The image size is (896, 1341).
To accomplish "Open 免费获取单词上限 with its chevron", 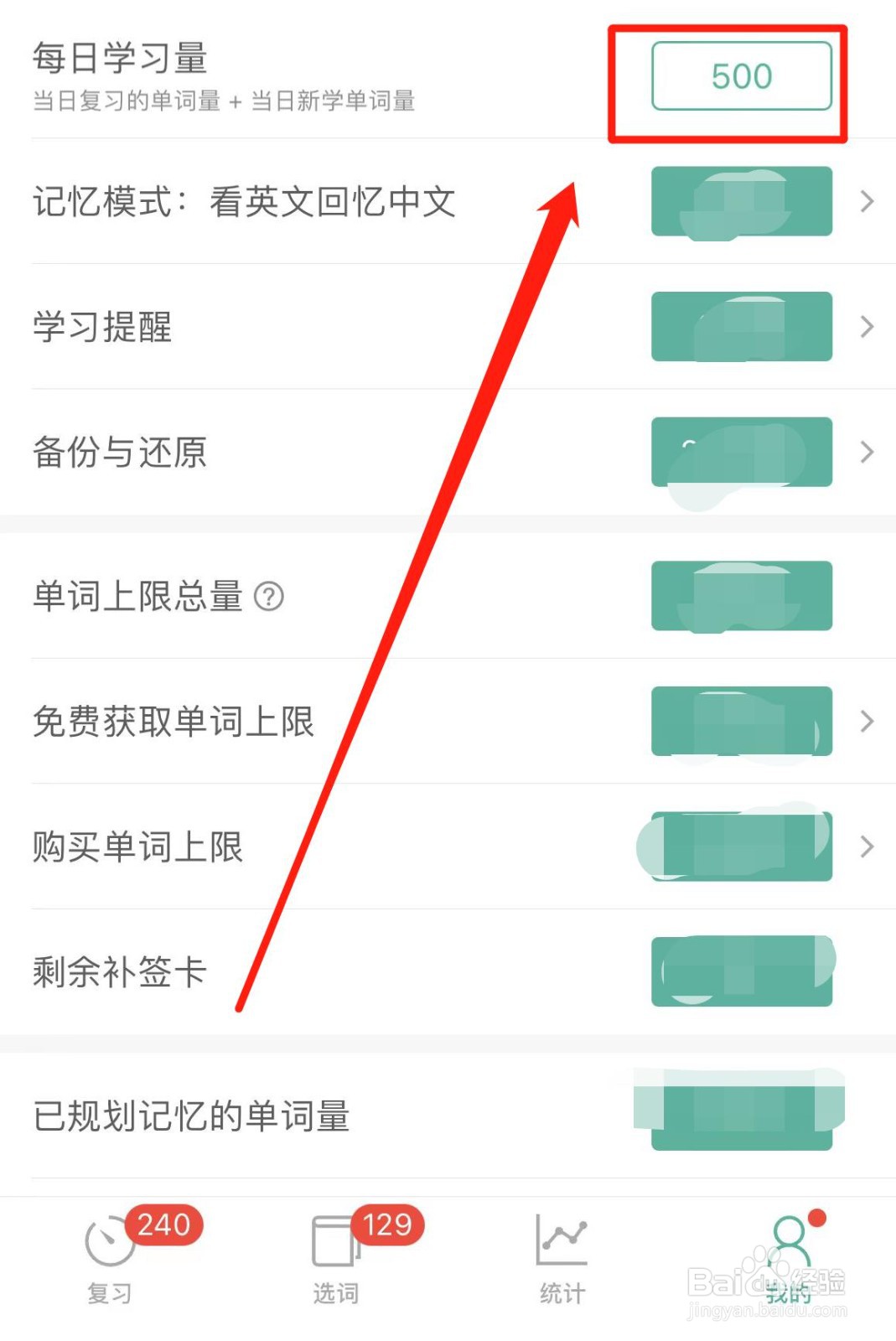I will tap(868, 721).
